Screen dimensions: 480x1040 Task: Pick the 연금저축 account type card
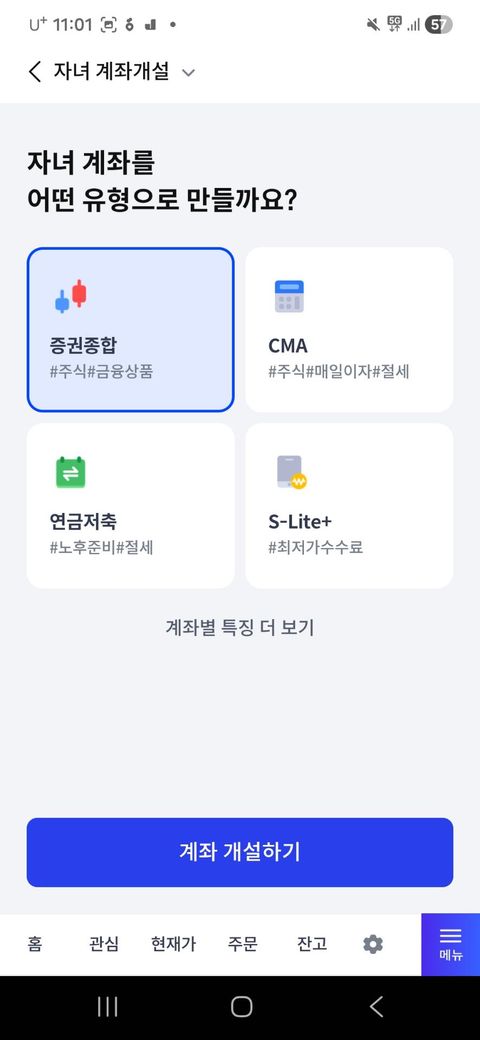(131, 506)
